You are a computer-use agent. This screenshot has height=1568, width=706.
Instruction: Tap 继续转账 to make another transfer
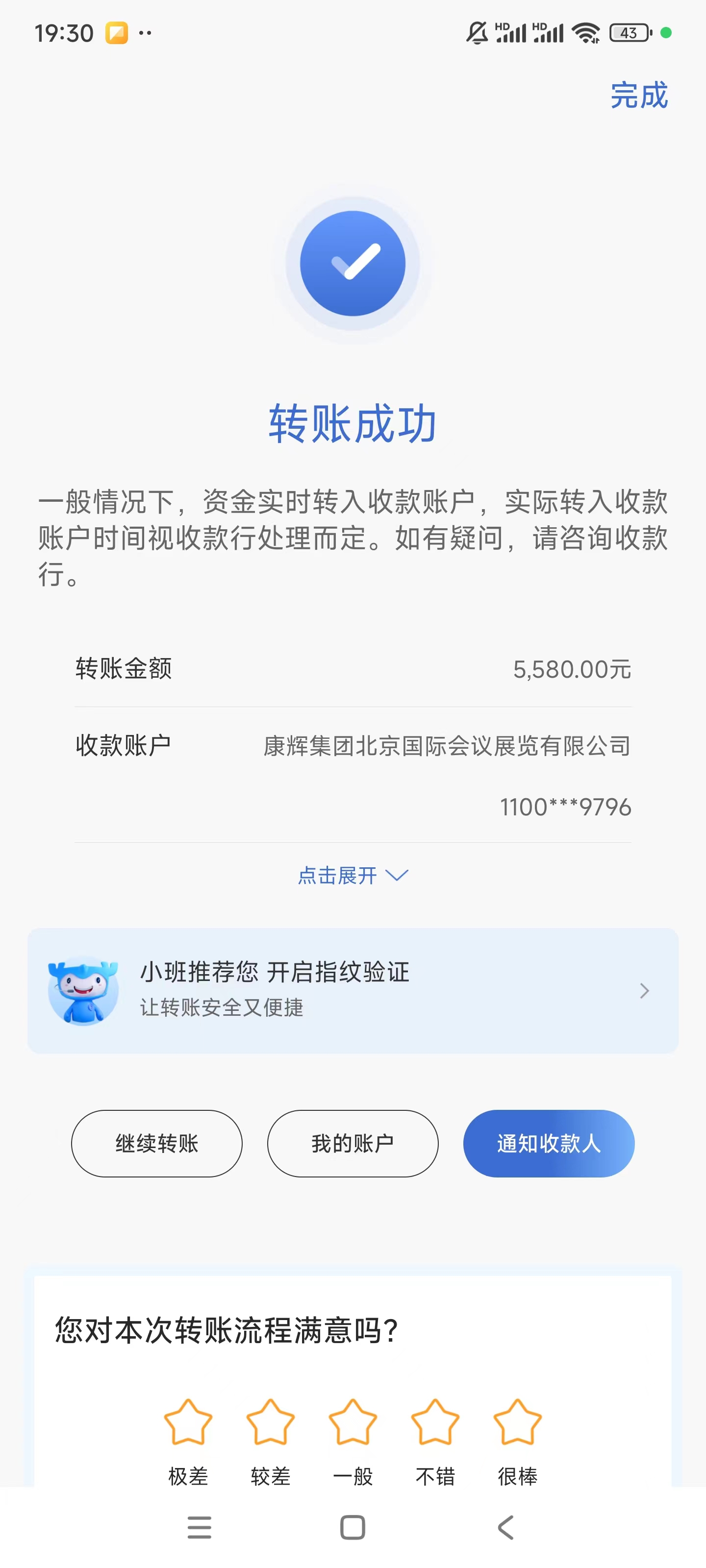[156, 1143]
